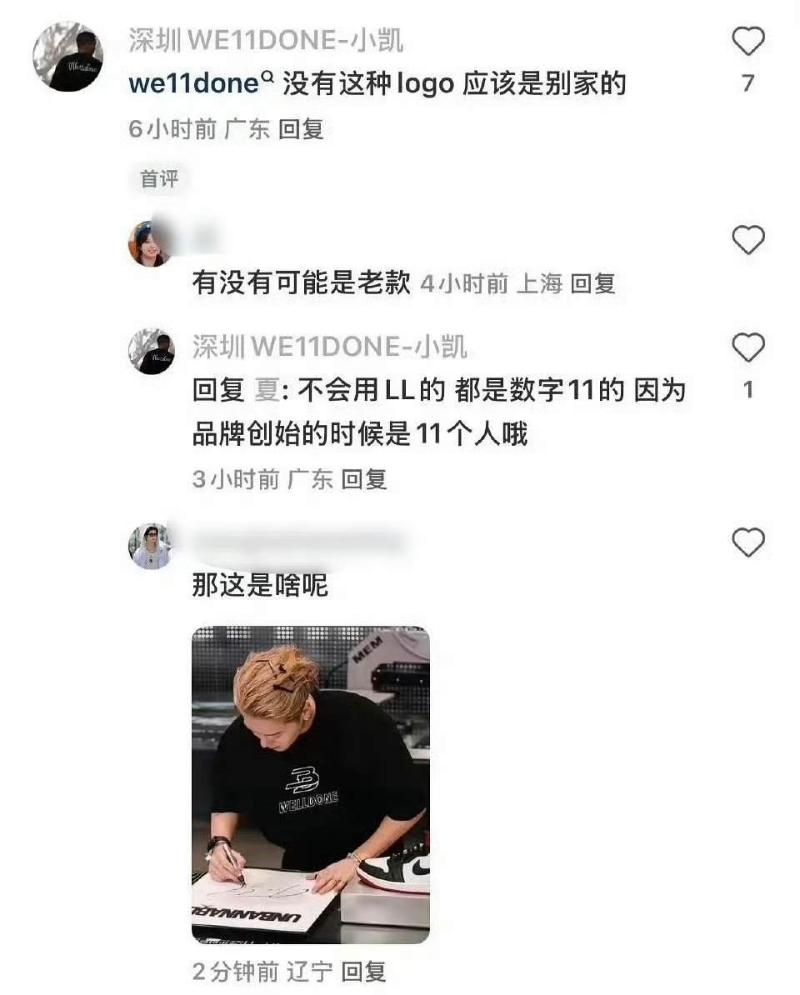This screenshot has width=800, height=995.
Task: View profile of the "有没有可能是老款" commenter
Action: click(x=151, y=244)
